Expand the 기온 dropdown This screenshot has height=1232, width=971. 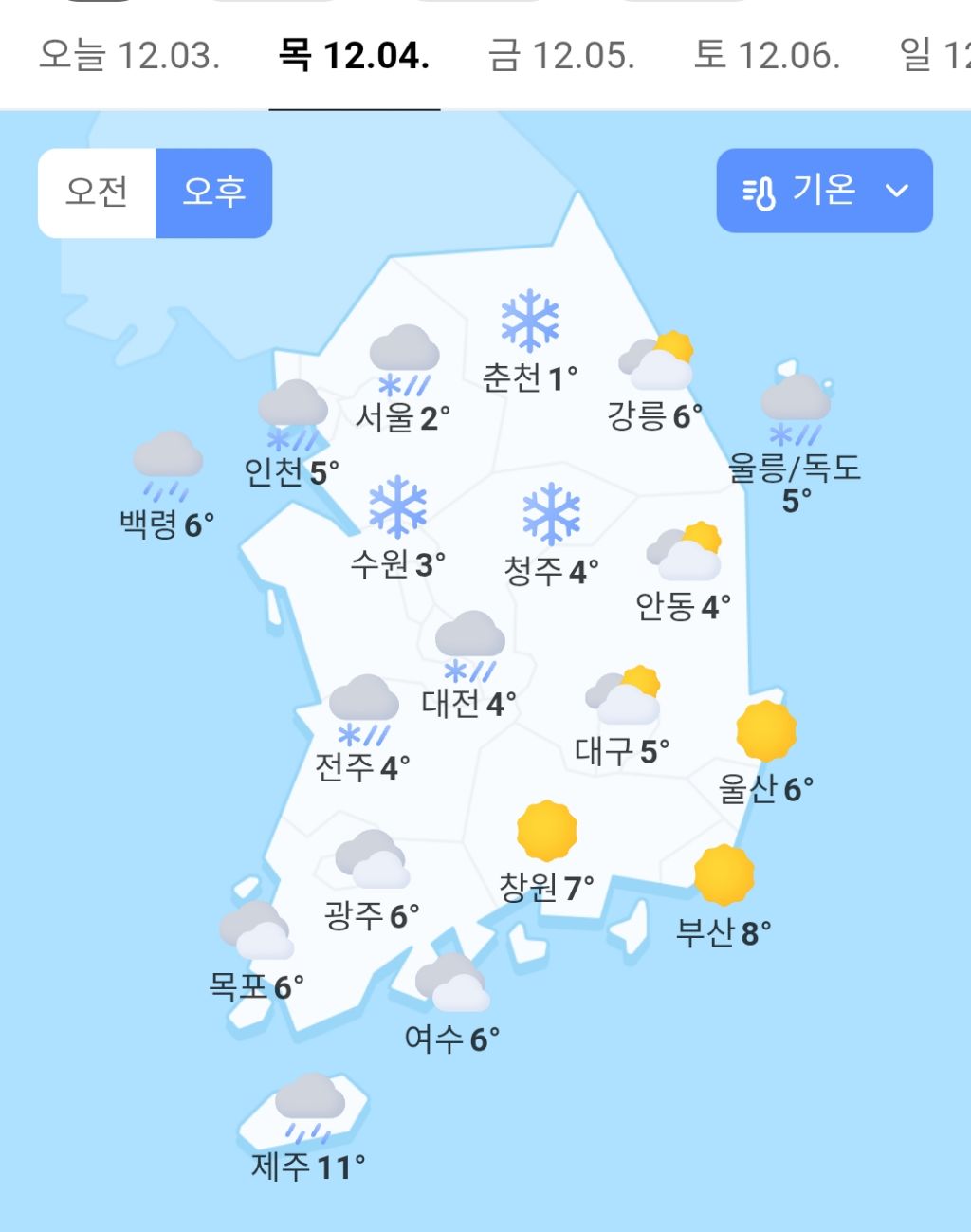coord(824,191)
